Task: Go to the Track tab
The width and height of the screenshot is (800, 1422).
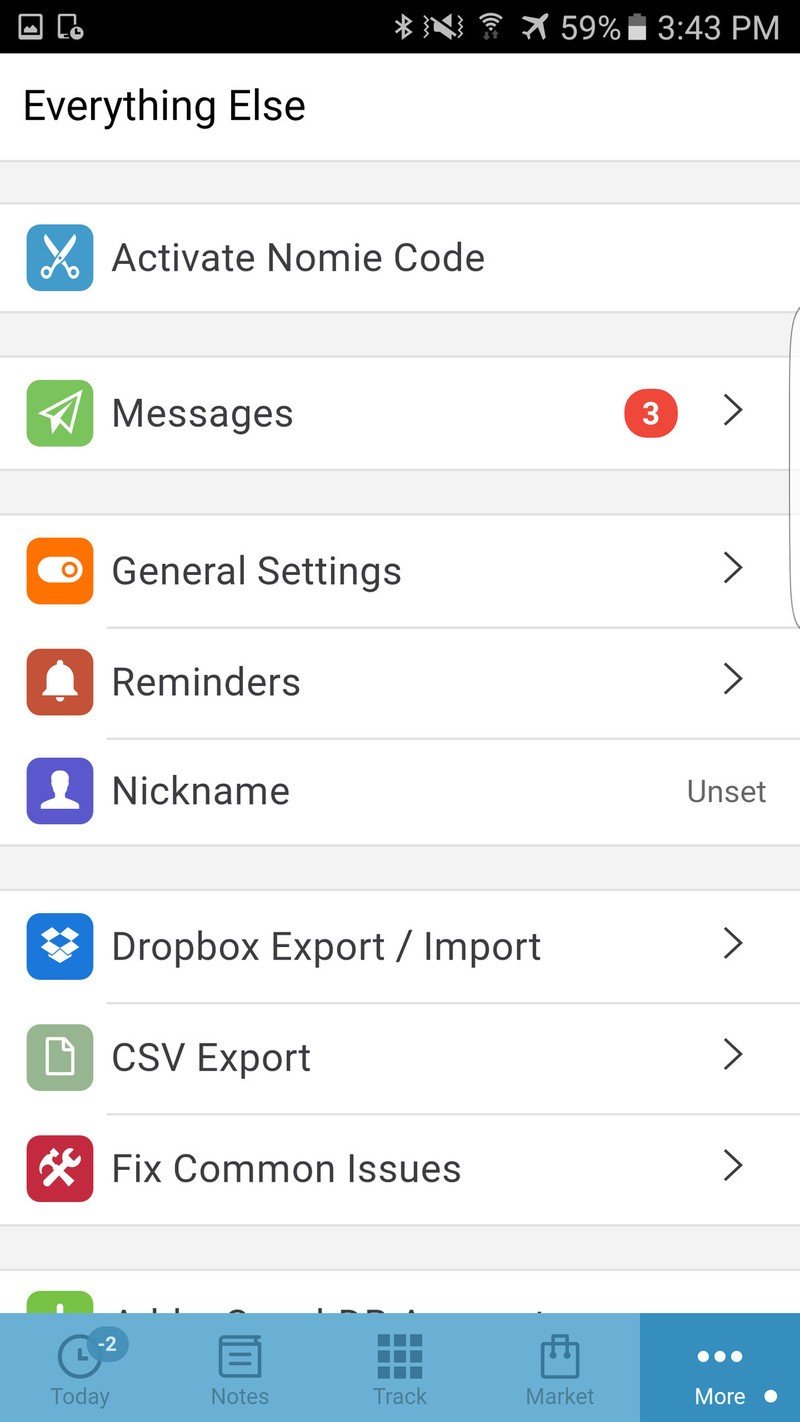Action: pos(400,1368)
